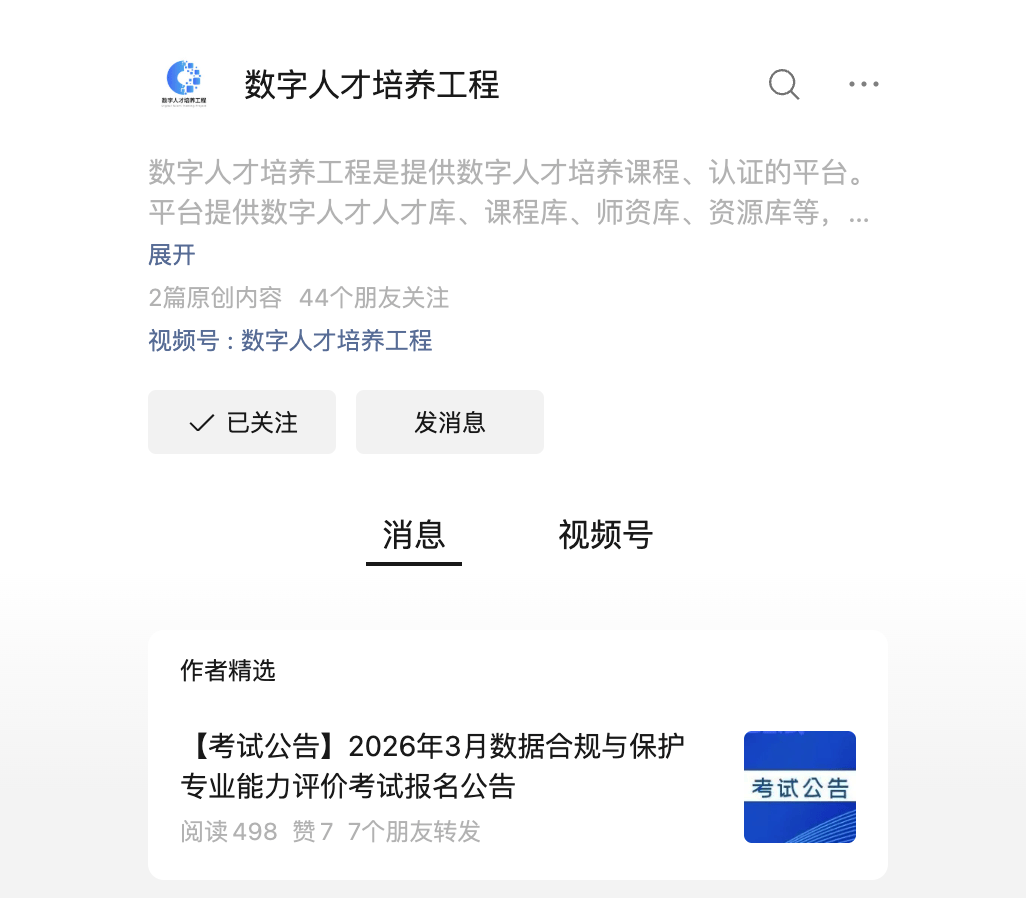
Task: Tap the 数字人才培养工程 account avatar
Action: (x=184, y=83)
